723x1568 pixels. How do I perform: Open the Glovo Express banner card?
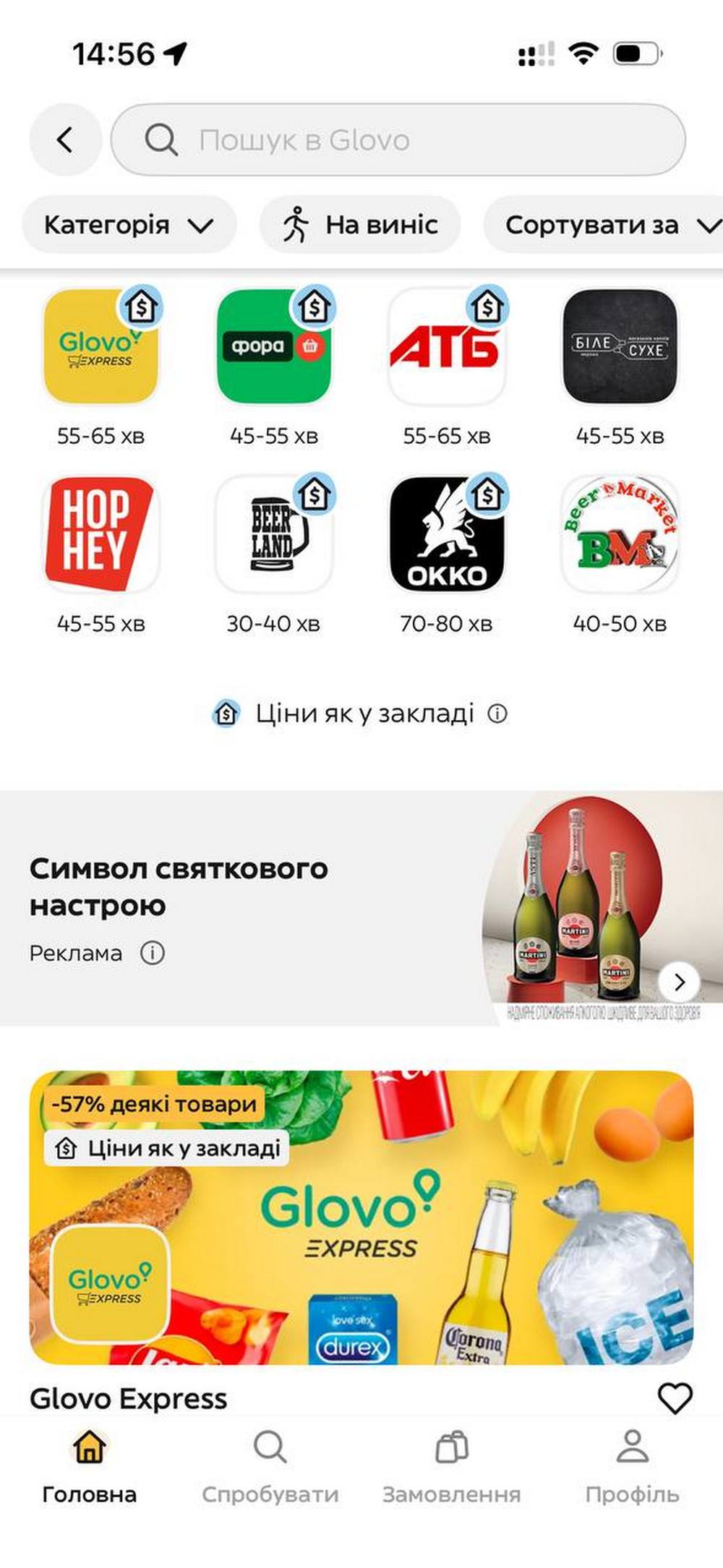361,1217
